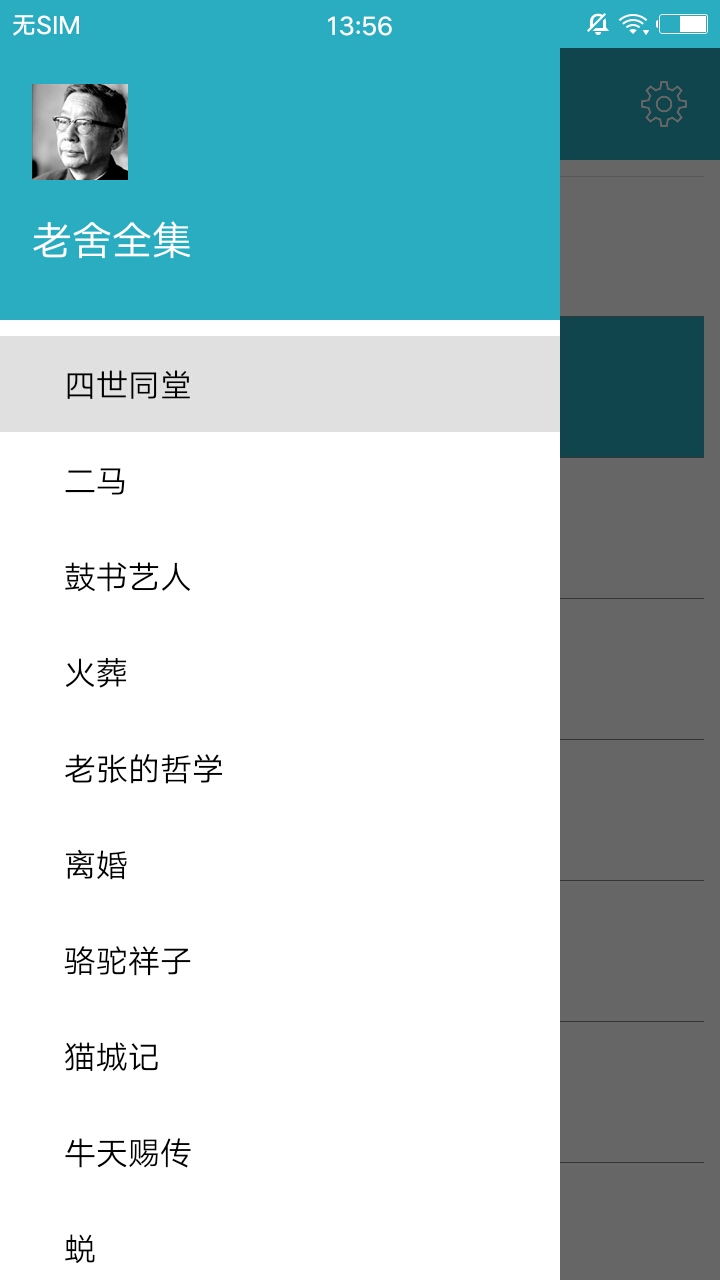Screen dimensions: 720x1280
Task: Open the book 蜕
Action: 280,1240
